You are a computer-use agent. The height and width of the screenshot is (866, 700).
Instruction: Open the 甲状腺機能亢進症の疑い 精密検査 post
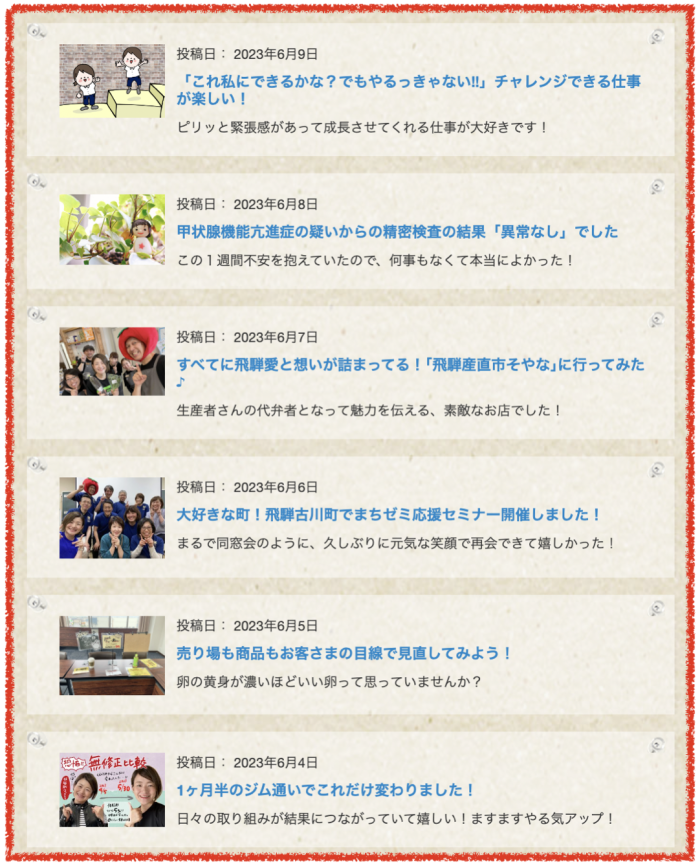point(397,232)
